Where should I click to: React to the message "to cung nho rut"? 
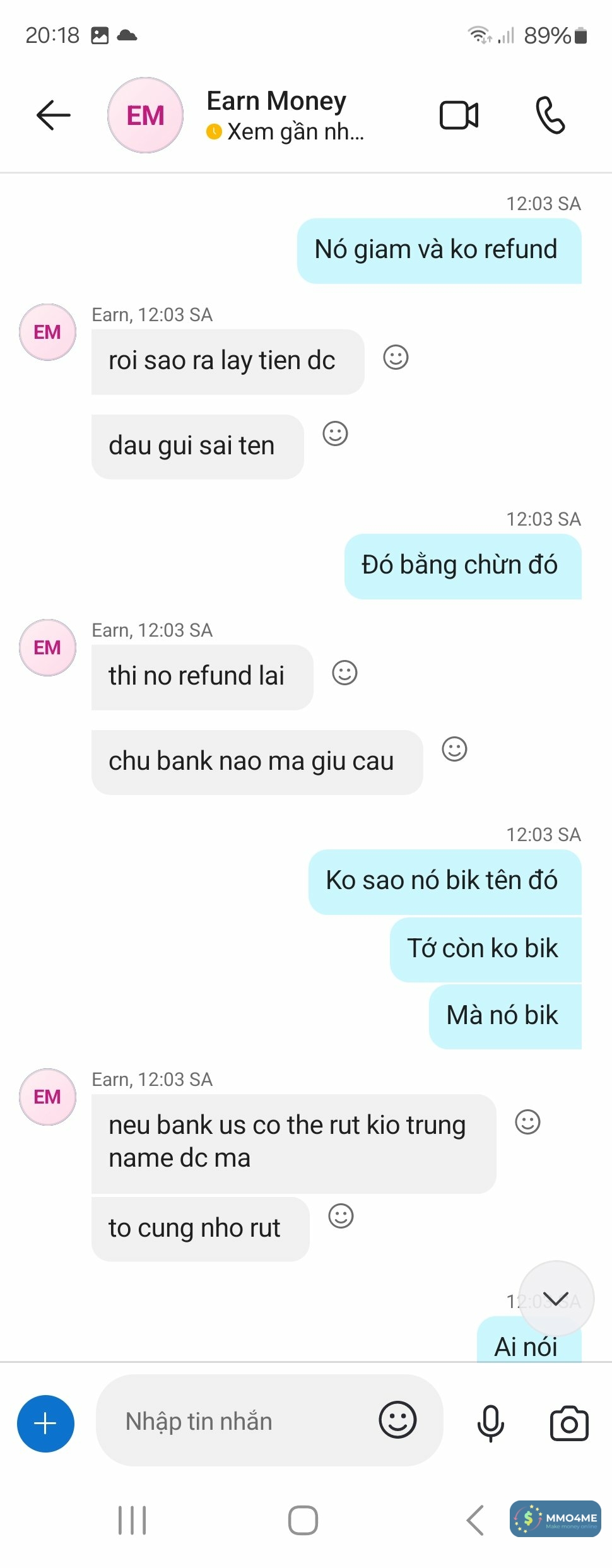(x=341, y=1216)
